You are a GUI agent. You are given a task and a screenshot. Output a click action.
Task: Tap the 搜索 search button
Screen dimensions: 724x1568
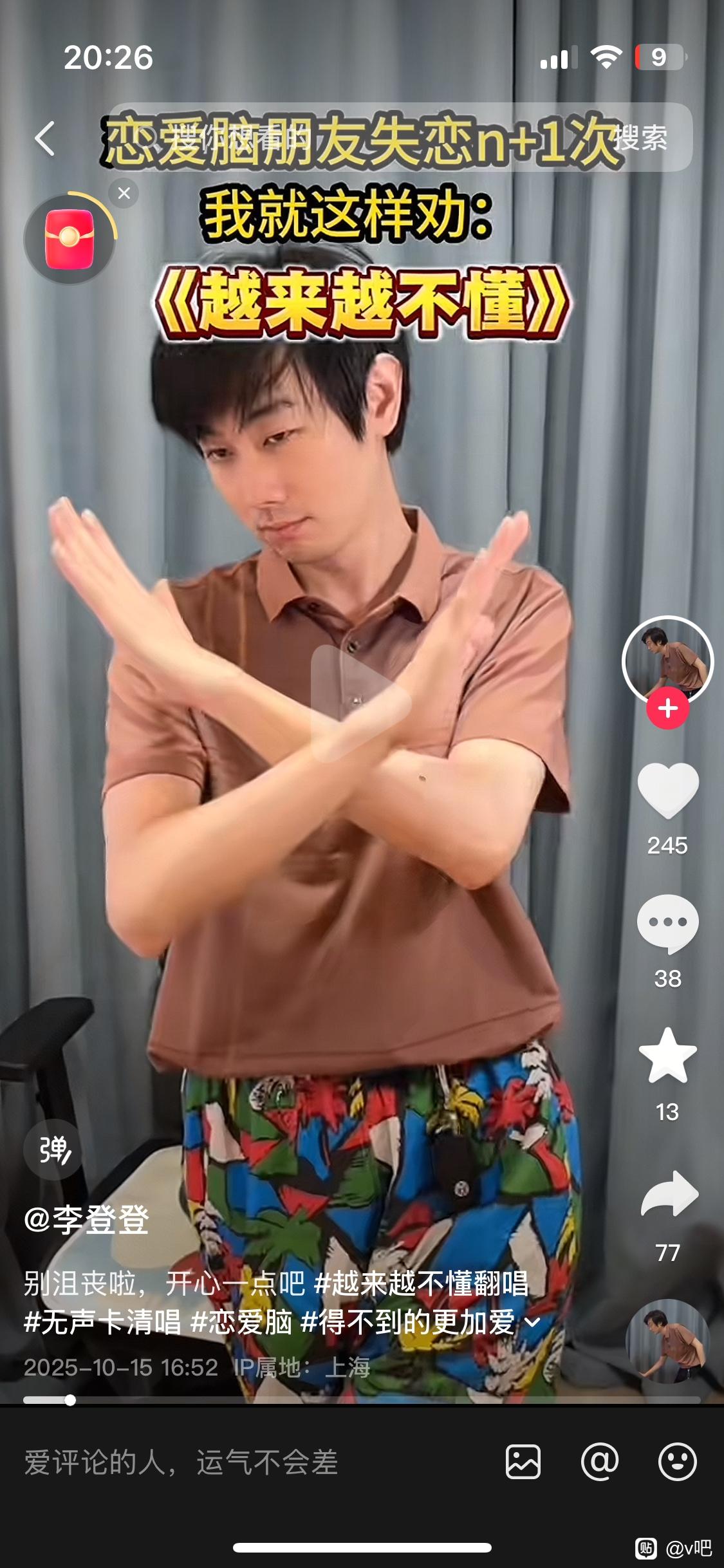[x=640, y=138]
